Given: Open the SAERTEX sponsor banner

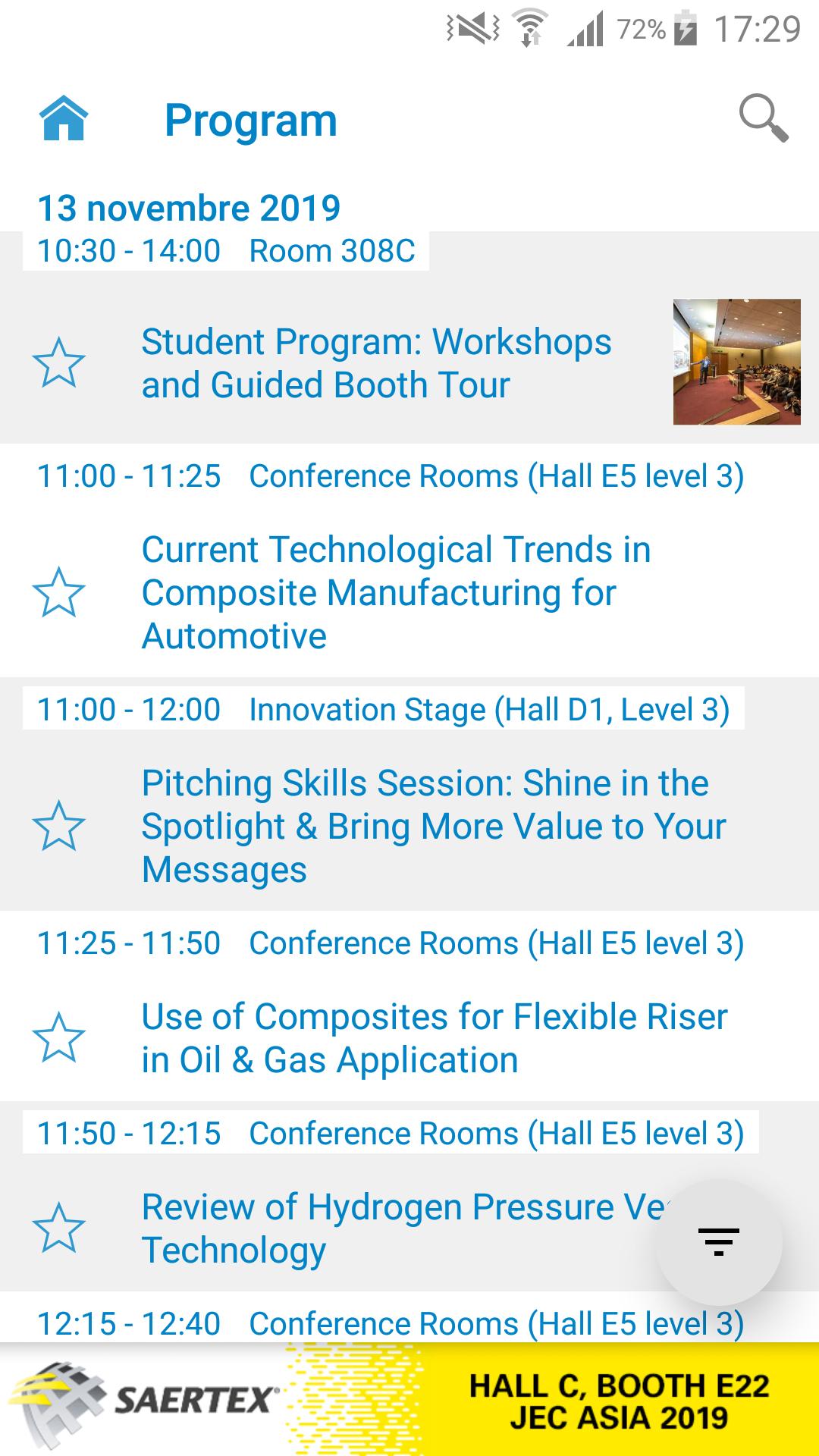Looking at the screenshot, I should click(409, 1399).
